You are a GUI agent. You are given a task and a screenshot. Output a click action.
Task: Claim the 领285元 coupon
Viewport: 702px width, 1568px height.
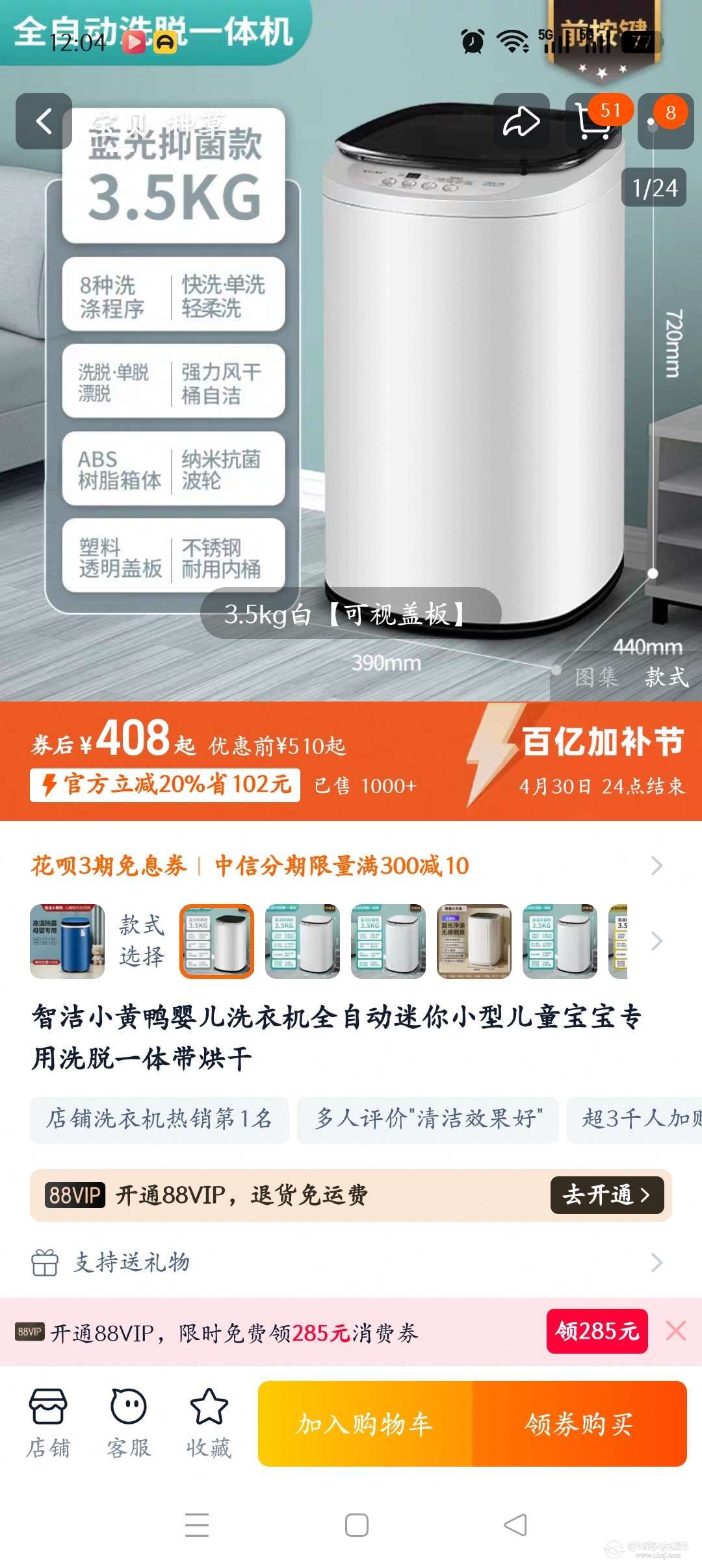[596, 1331]
